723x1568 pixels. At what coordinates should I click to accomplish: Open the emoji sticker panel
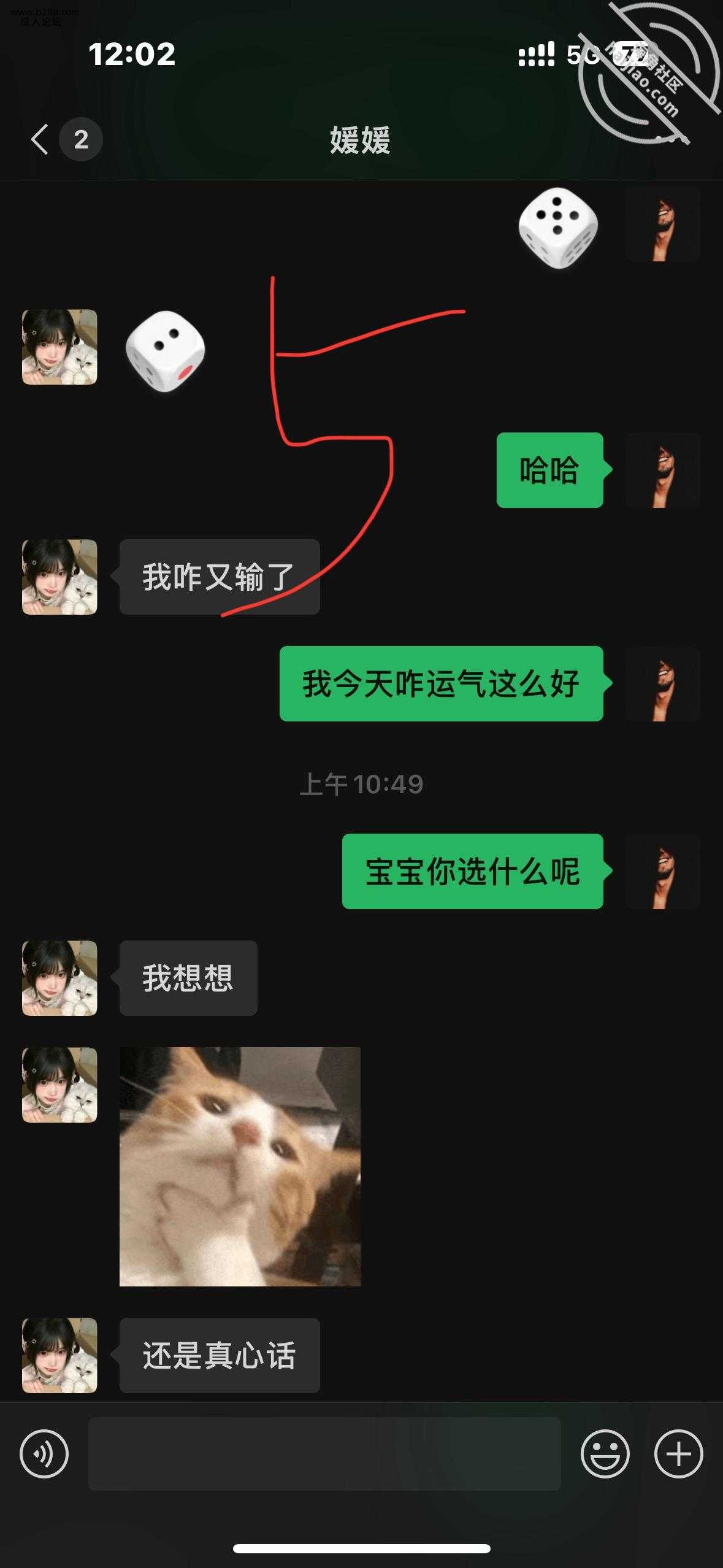605,1453
